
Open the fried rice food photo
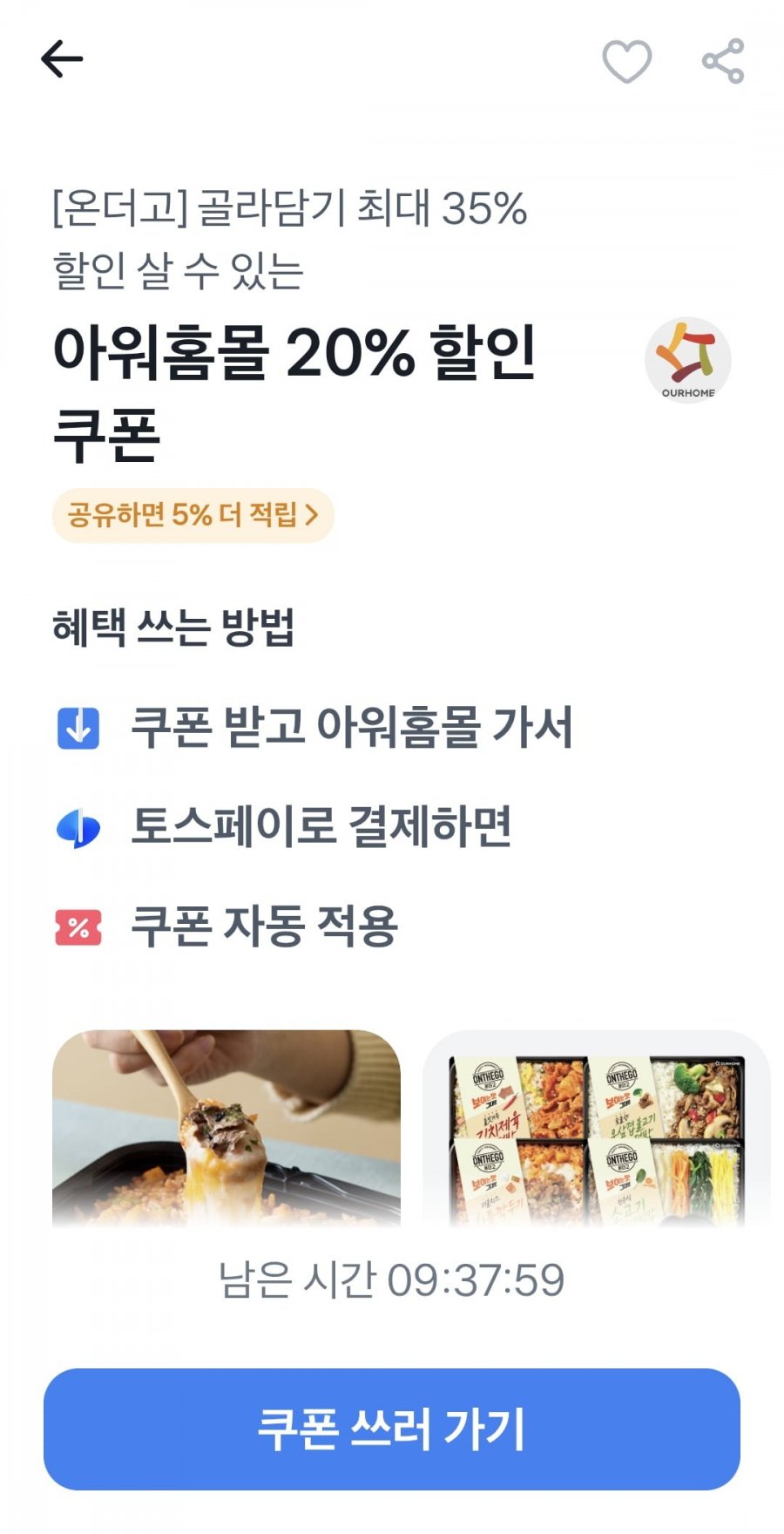click(x=226, y=1129)
